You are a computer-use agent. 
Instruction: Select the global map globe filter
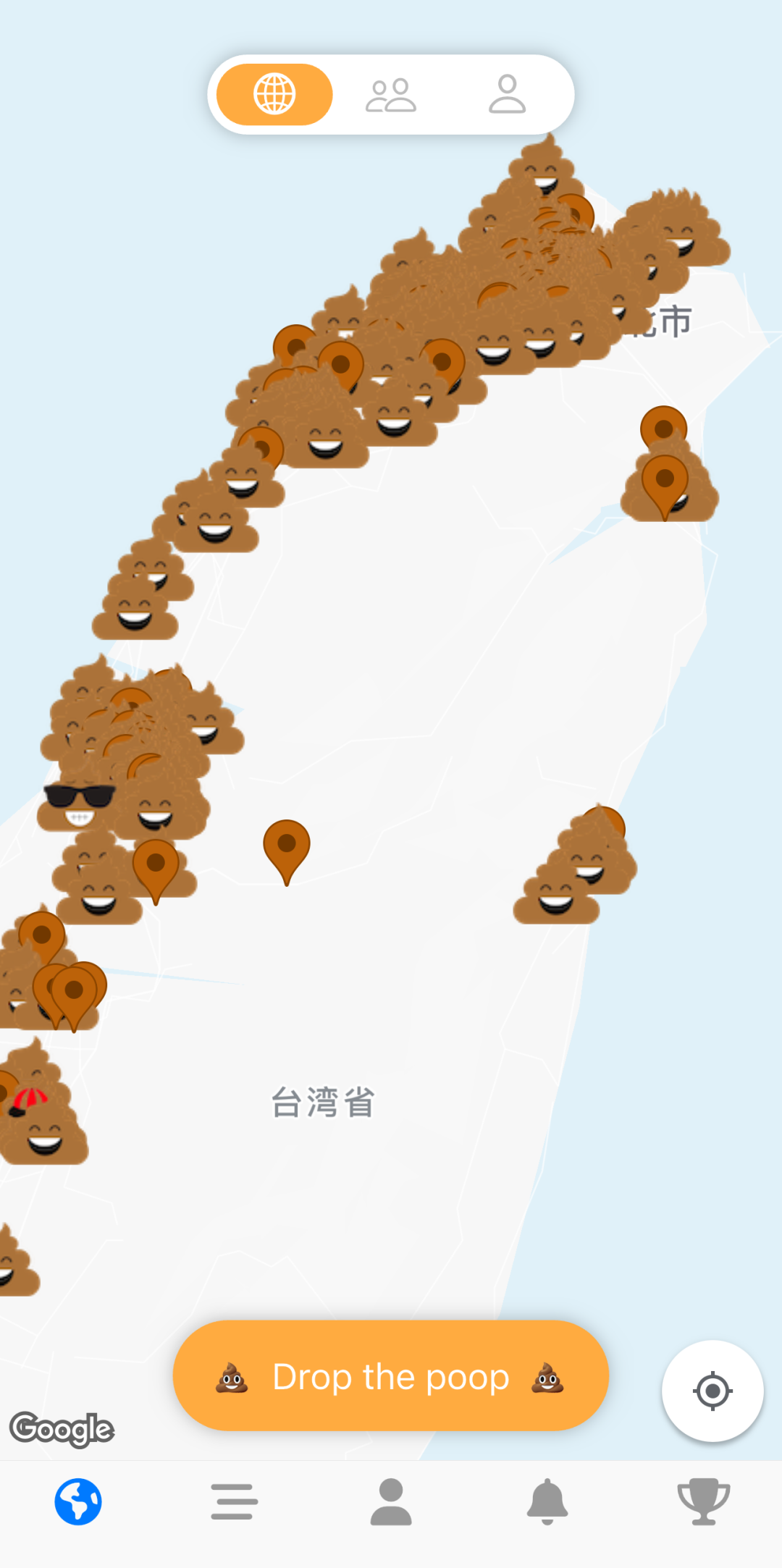pos(274,94)
